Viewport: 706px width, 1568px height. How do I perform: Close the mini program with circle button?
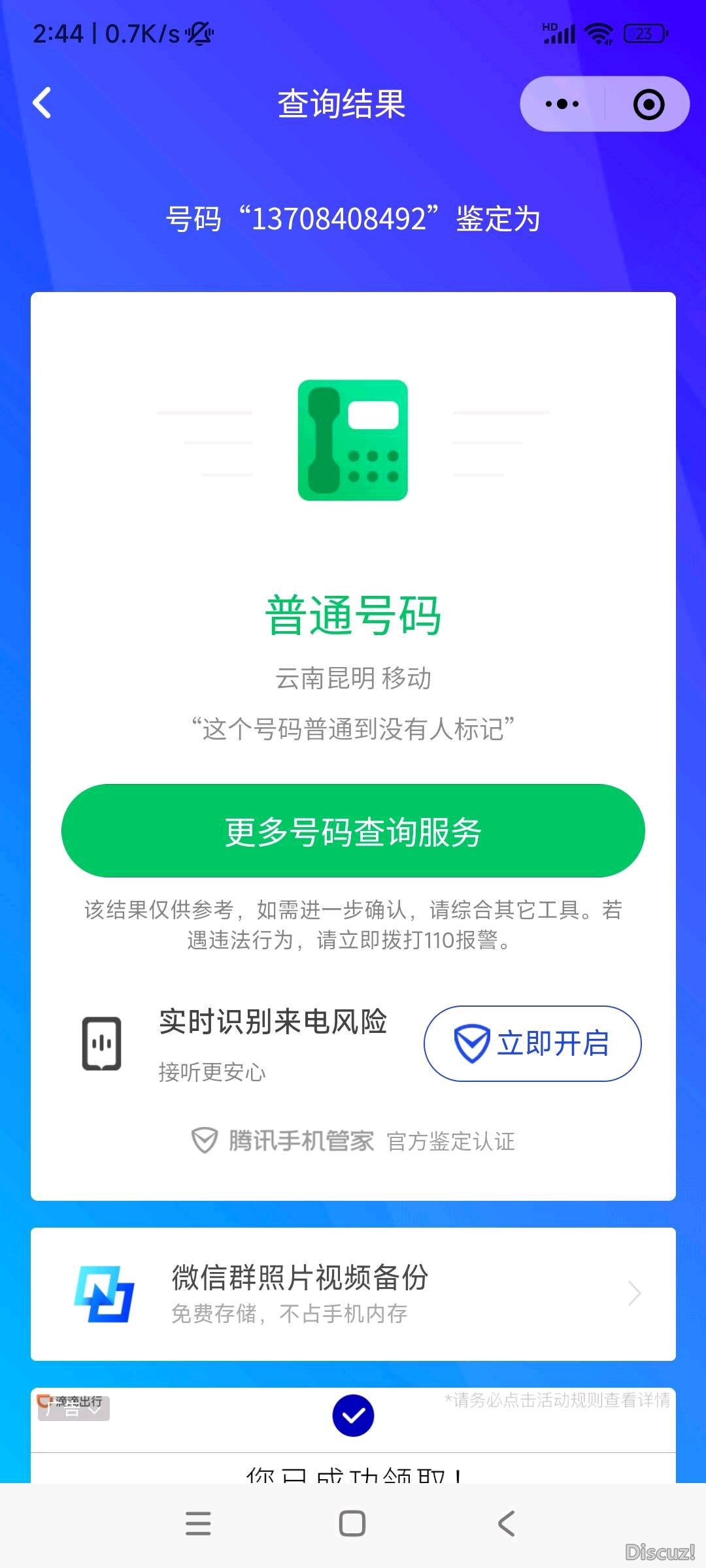648,105
